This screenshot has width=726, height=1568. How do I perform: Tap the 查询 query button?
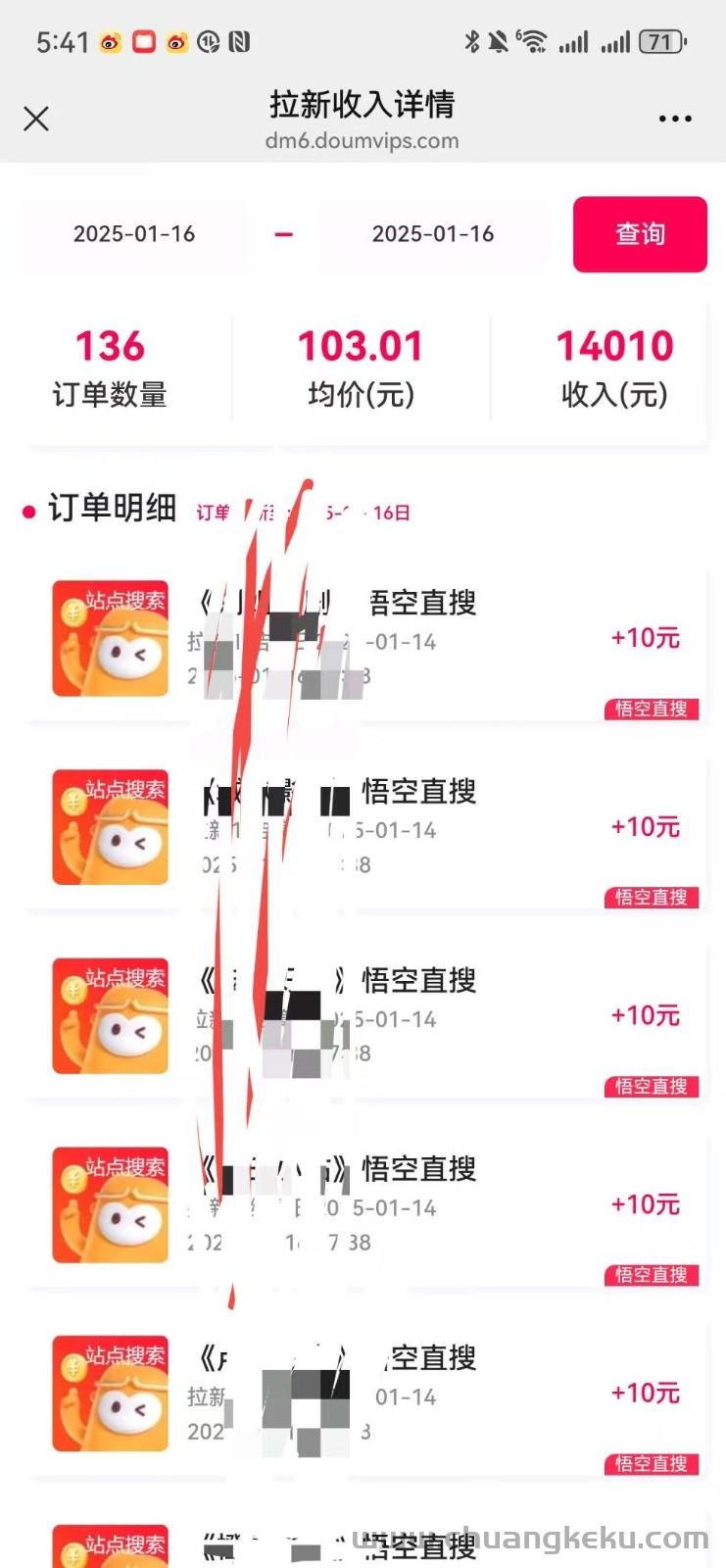(640, 234)
